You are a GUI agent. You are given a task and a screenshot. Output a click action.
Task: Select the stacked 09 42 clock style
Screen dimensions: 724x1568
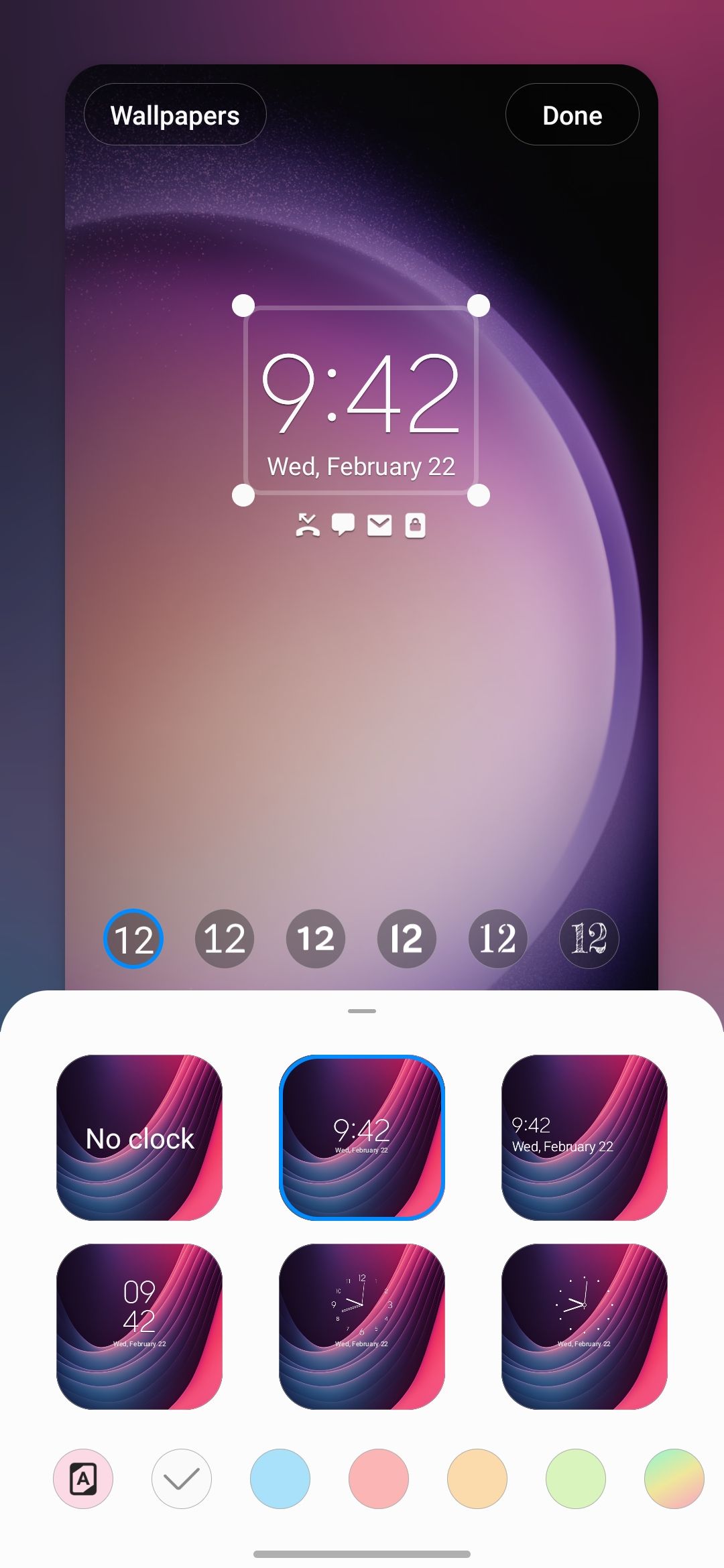139,1326
